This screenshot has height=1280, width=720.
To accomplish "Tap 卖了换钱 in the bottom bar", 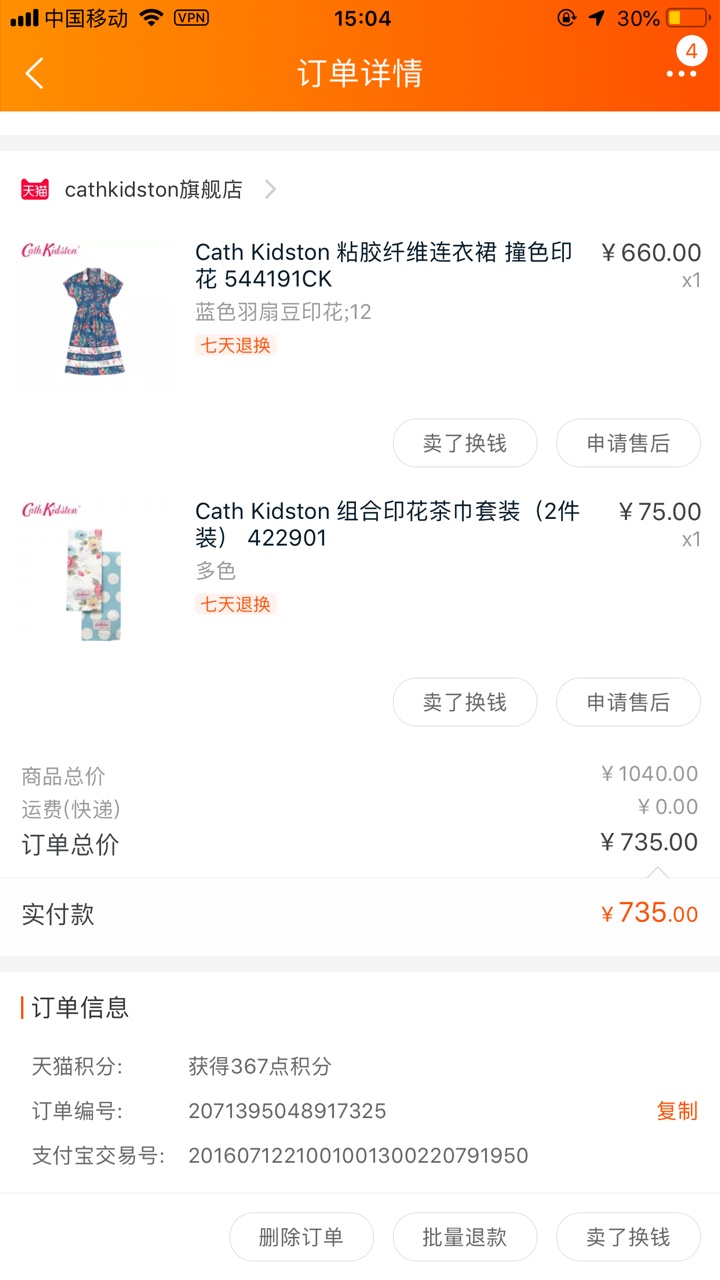I will (628, 1237).
